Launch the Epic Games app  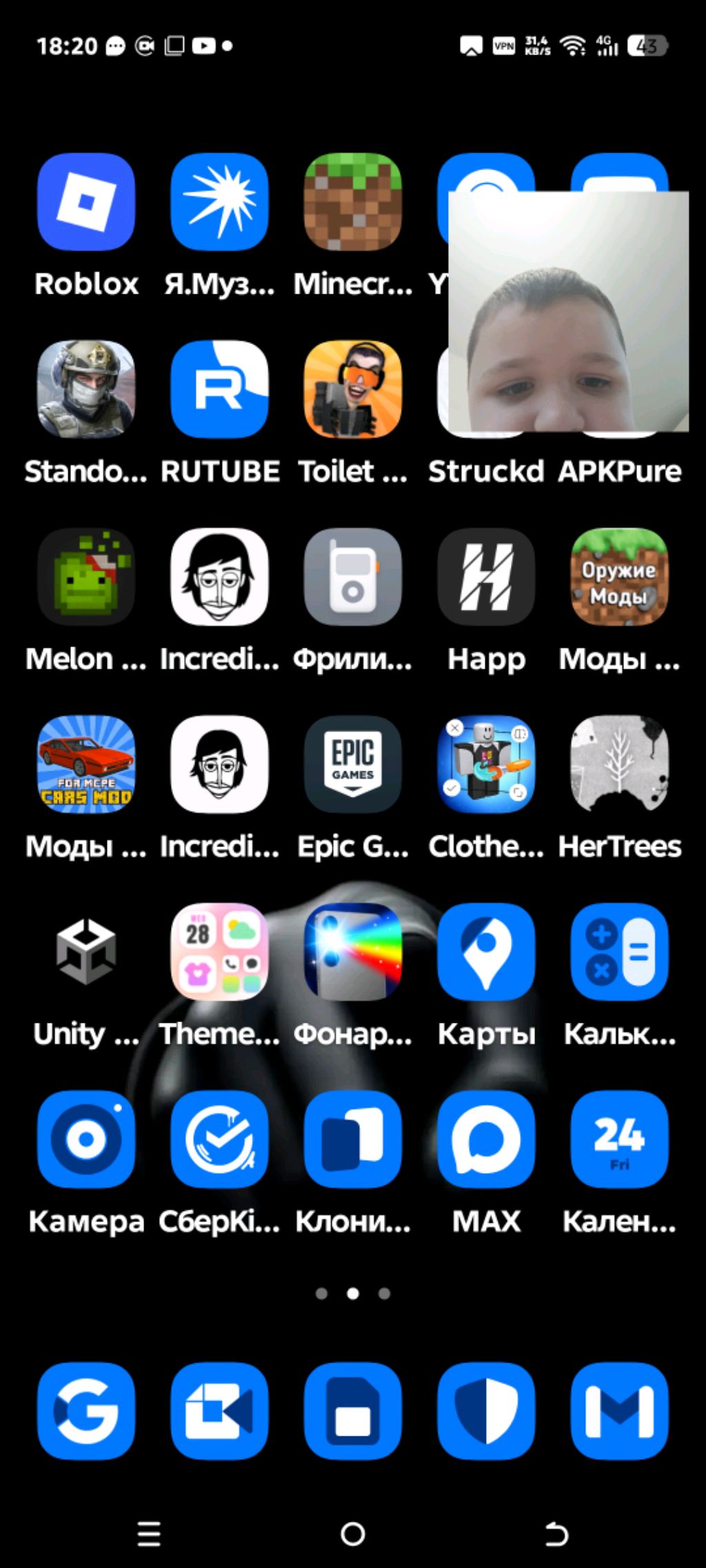click(353, 764)
